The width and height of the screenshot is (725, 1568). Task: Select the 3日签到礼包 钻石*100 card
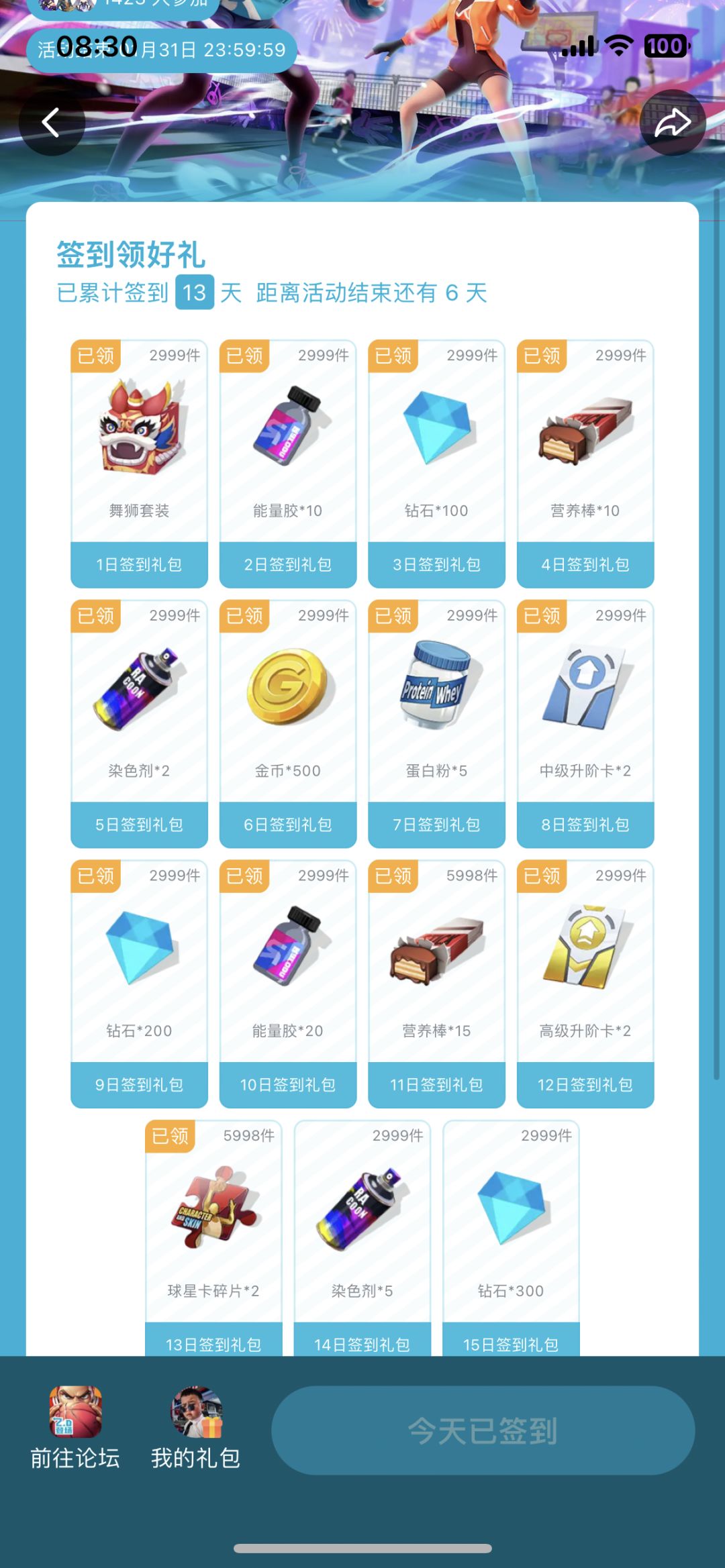[436, 464]
